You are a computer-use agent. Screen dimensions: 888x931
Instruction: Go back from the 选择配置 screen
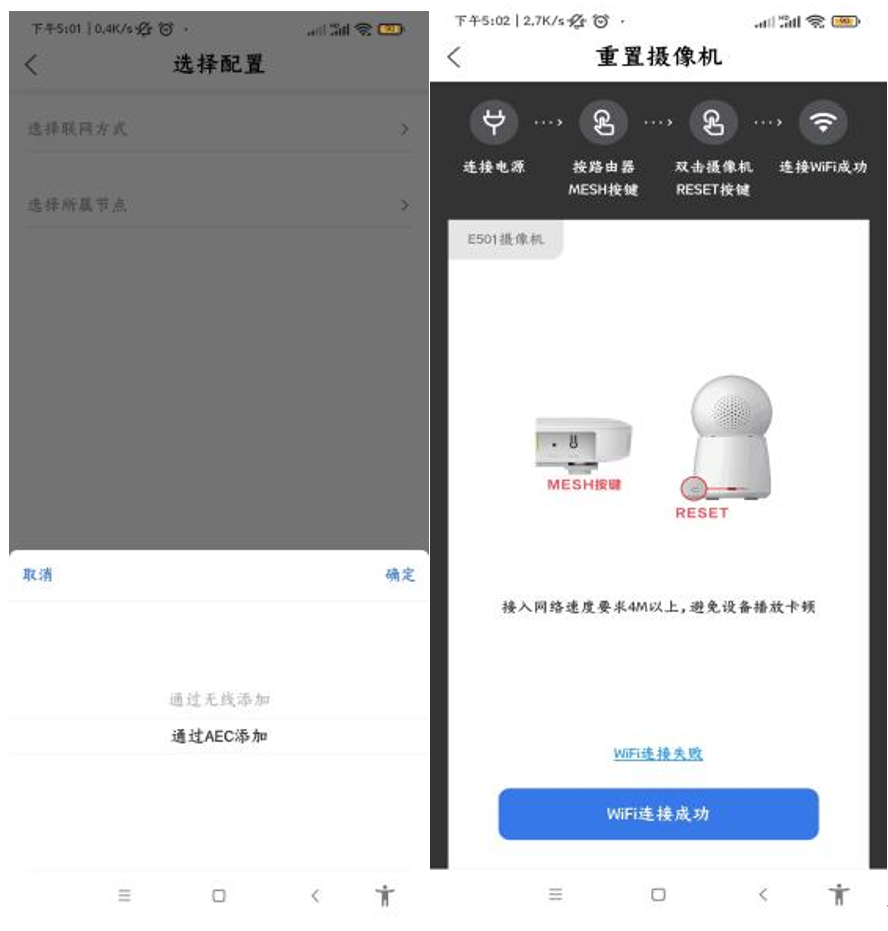tap(31, 65)
